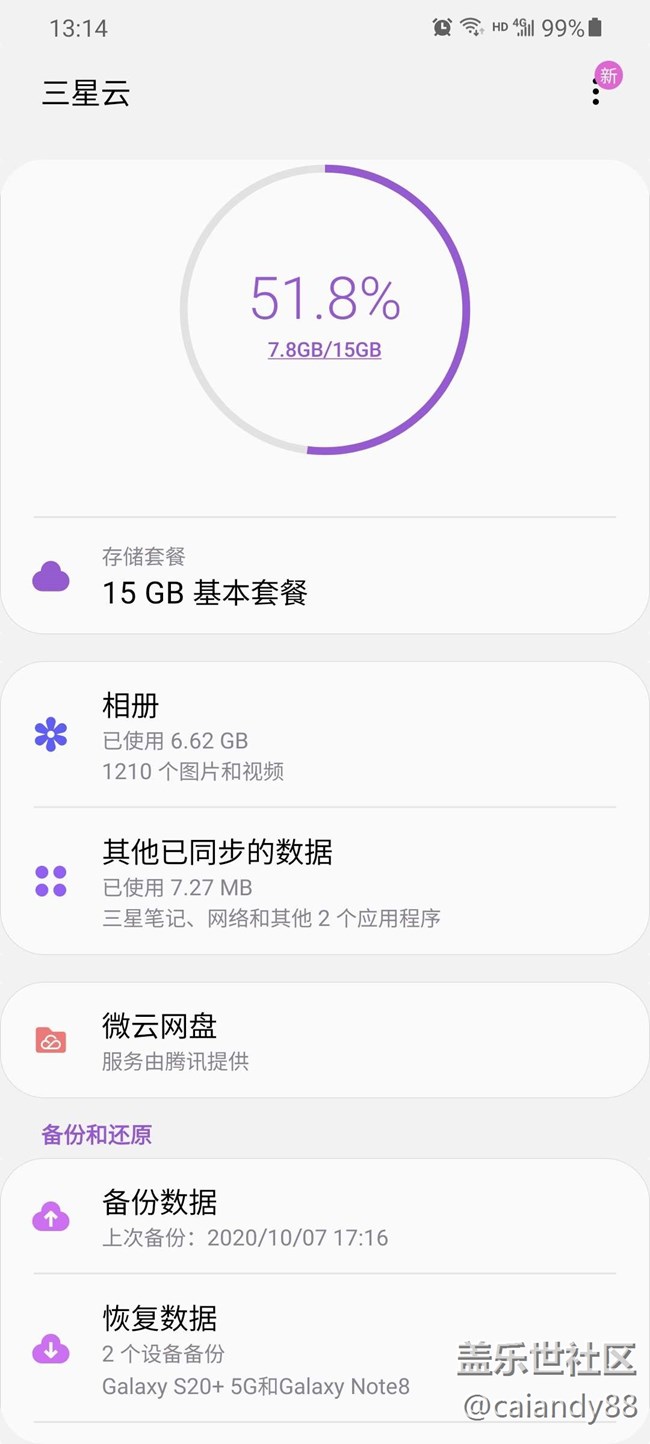
Task: Open the three-dot overflow menu
Action: [596, 93]
